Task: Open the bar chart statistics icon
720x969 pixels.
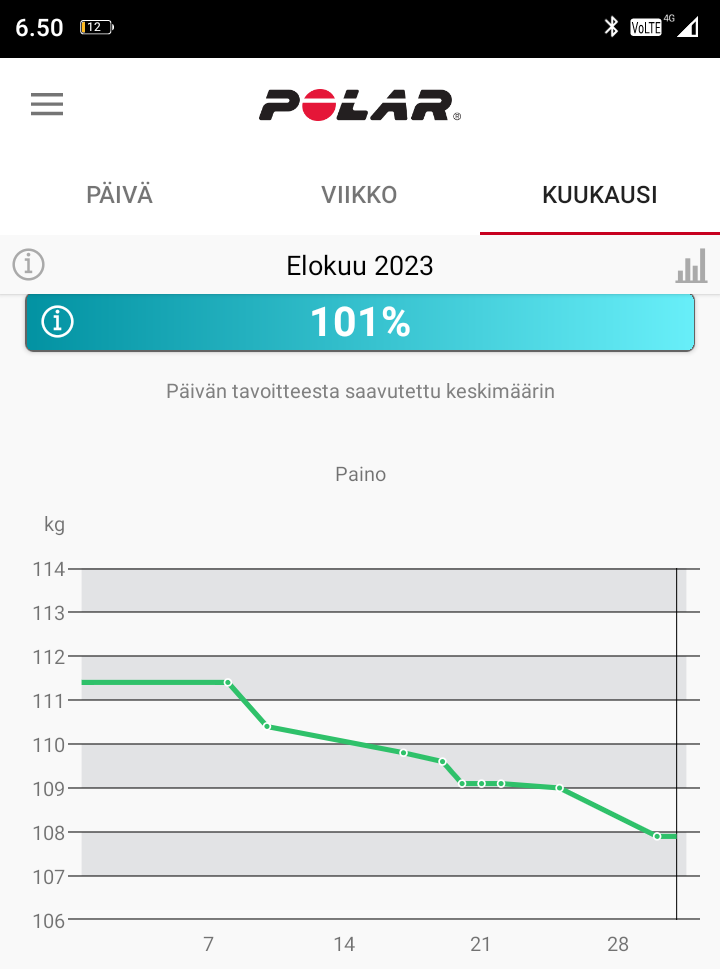Action: pos(691,266)
